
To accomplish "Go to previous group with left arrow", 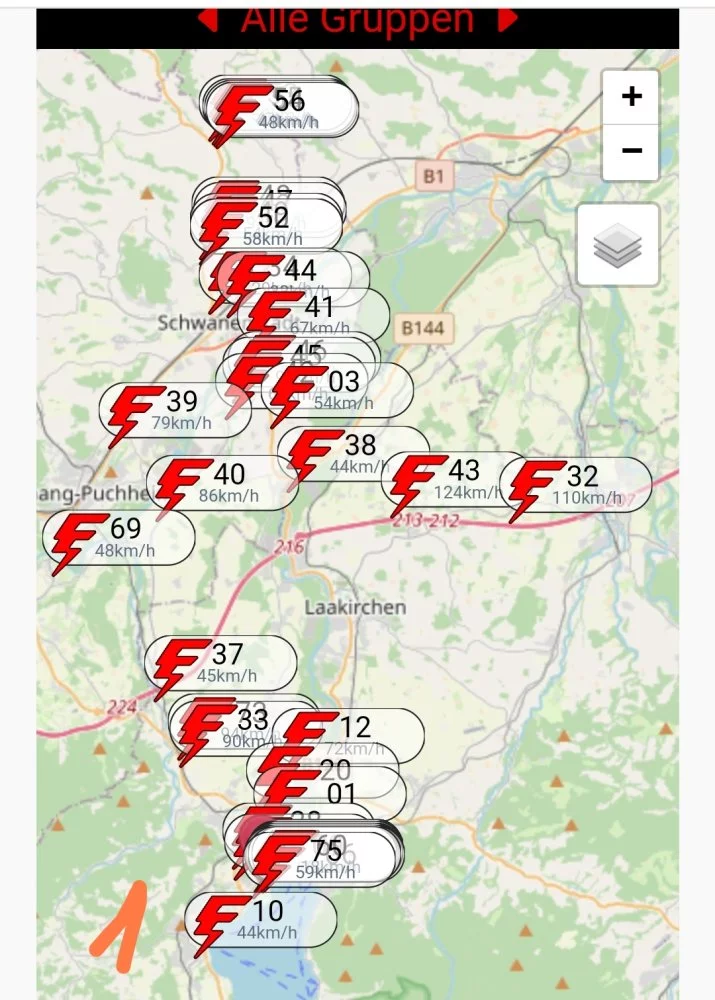I will (x=209, y=18).
